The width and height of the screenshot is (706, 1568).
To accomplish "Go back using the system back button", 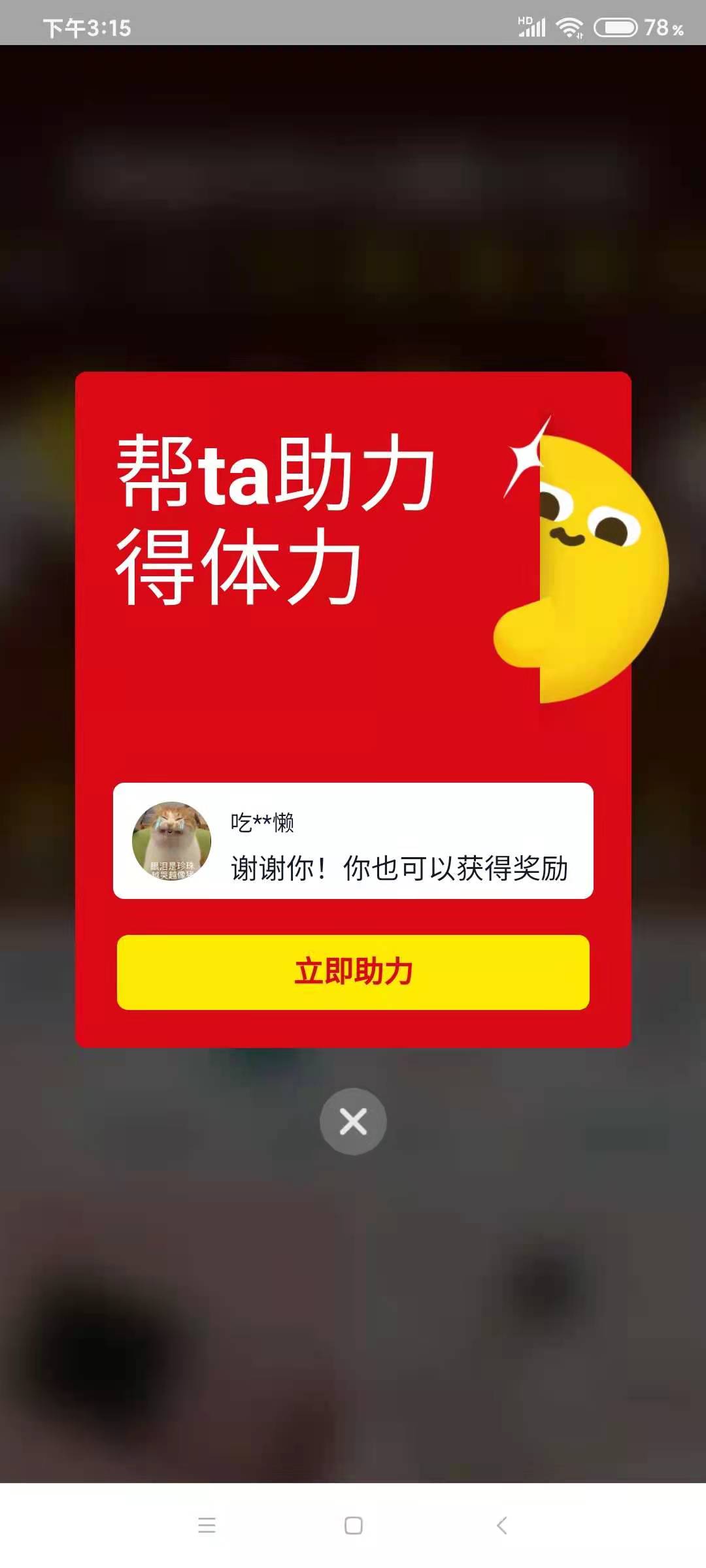I will click(501, 1526).
